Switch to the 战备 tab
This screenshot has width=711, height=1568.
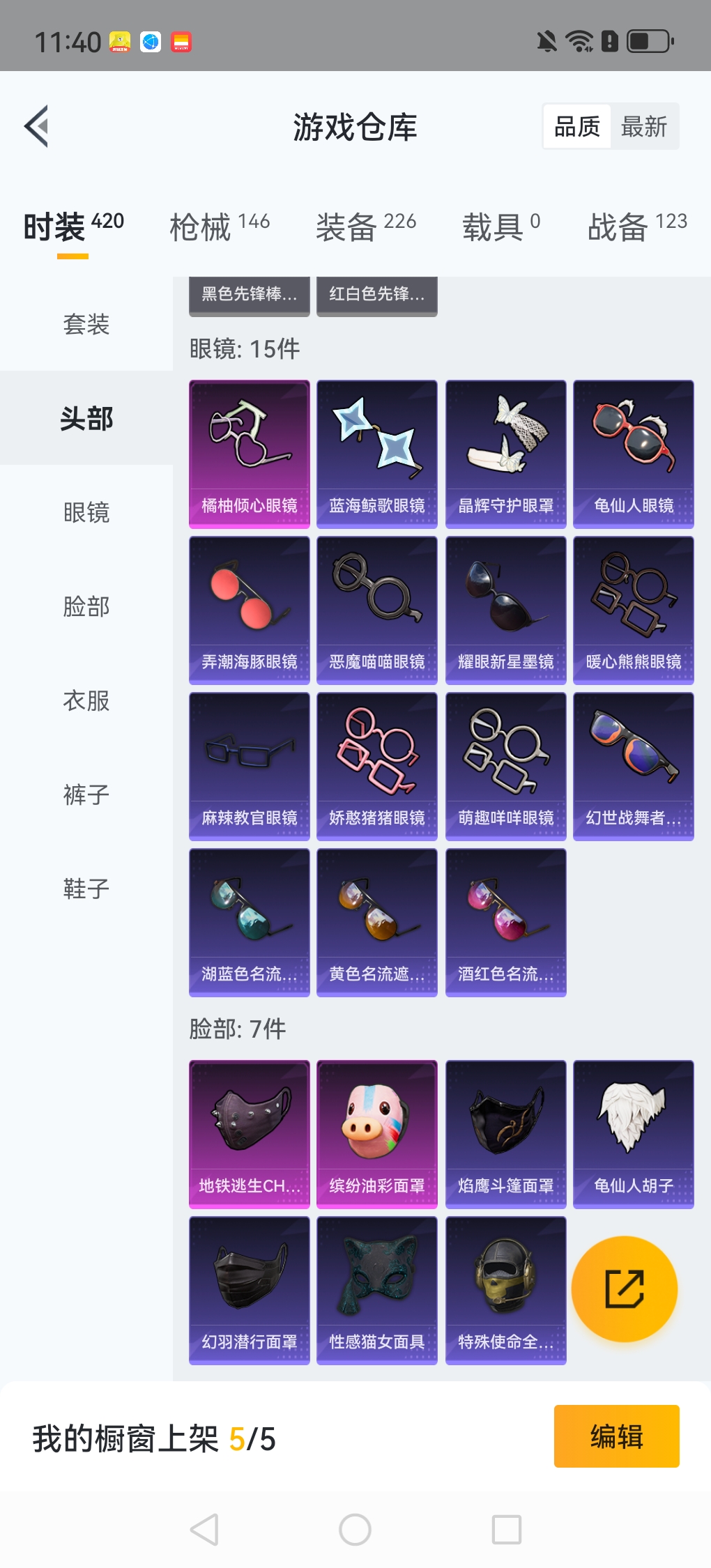tap(637, 227)
